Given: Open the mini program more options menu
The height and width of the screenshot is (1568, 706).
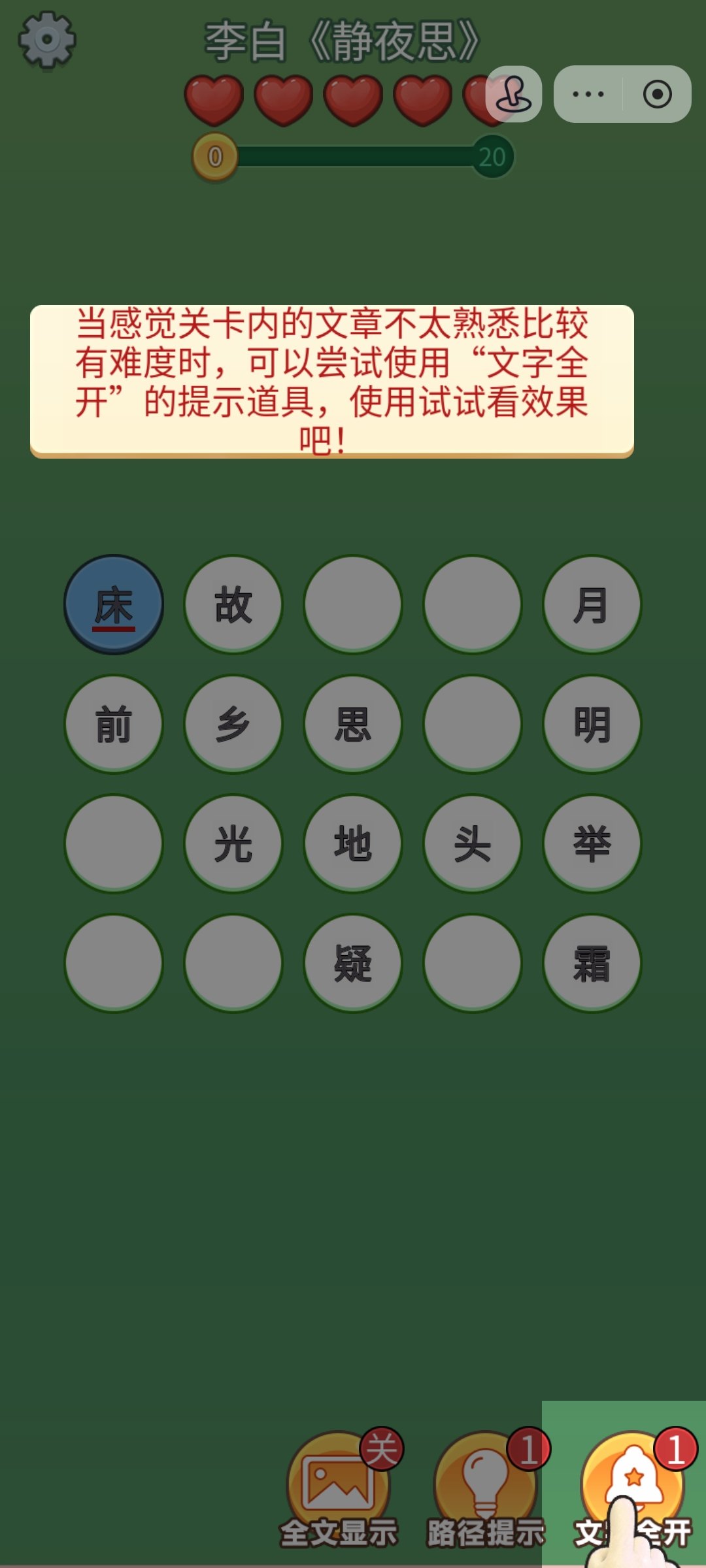Looking at the screenshot, I should click(x=588, y=94).
